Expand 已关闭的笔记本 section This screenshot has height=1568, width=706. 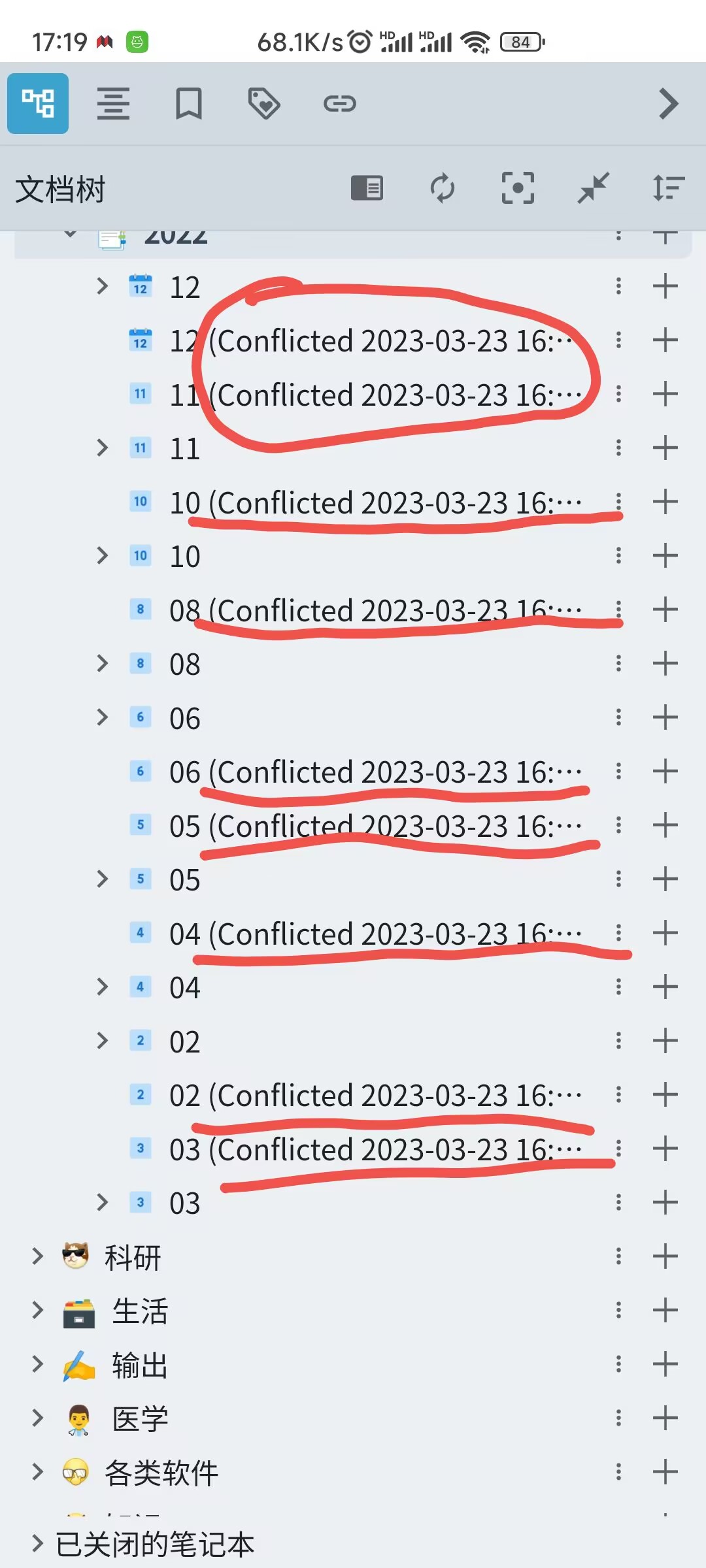click(x=38, y=1543)
